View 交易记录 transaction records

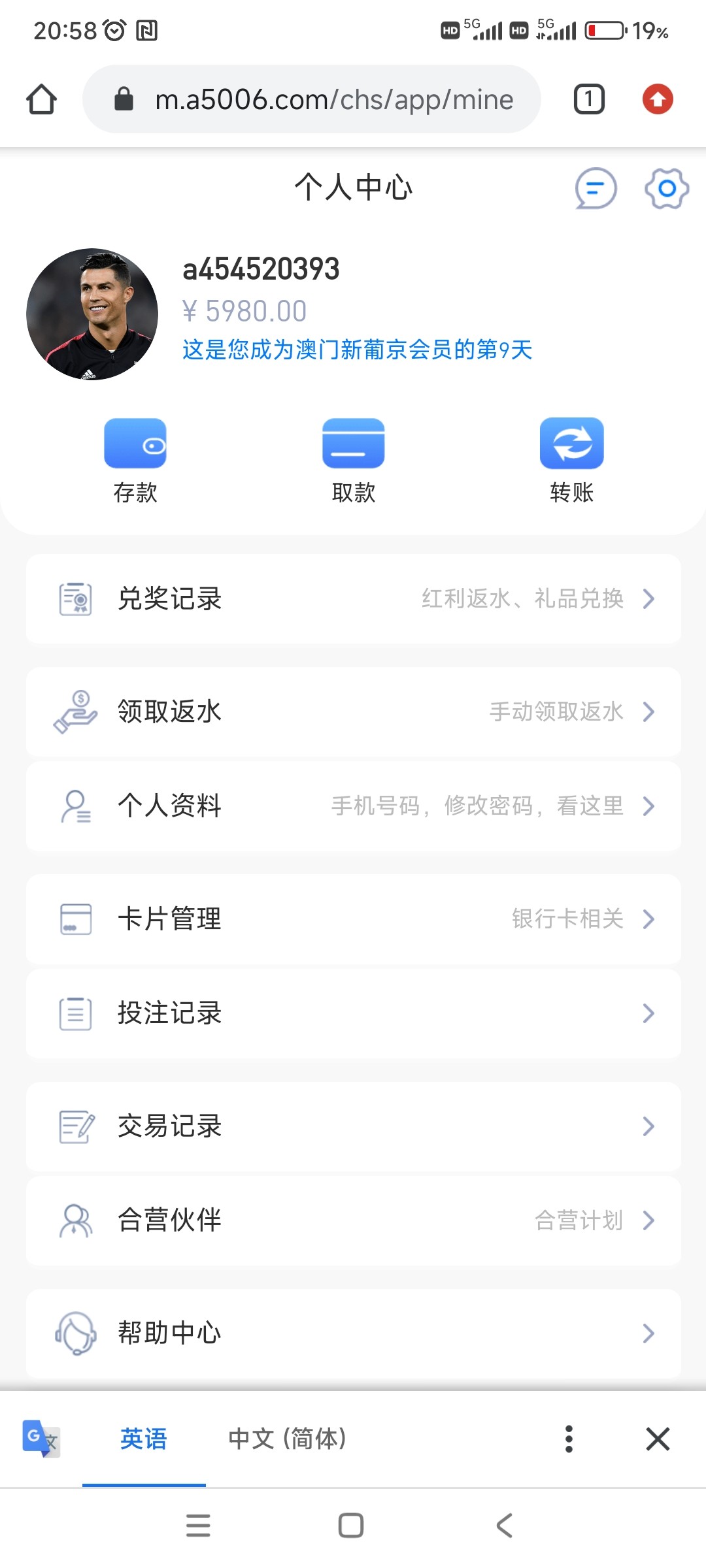(x=353, y=1126)
